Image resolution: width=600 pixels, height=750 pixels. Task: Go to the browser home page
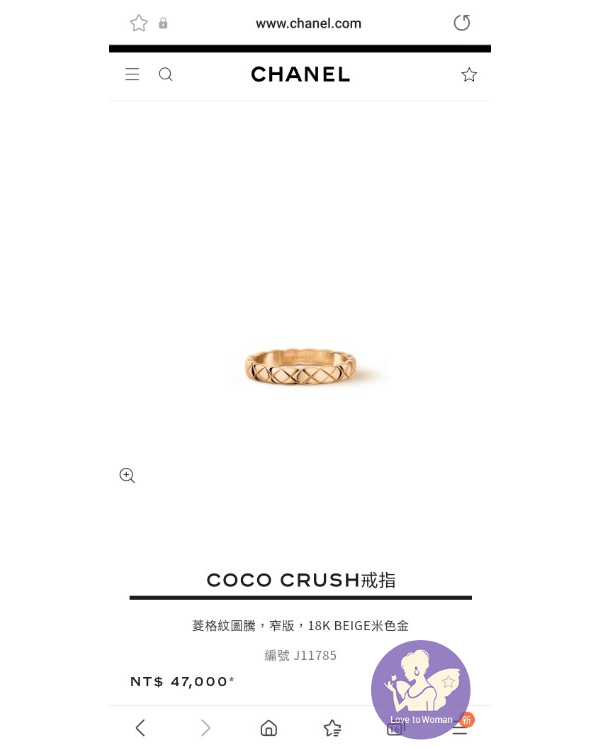[x=268, y=728]
